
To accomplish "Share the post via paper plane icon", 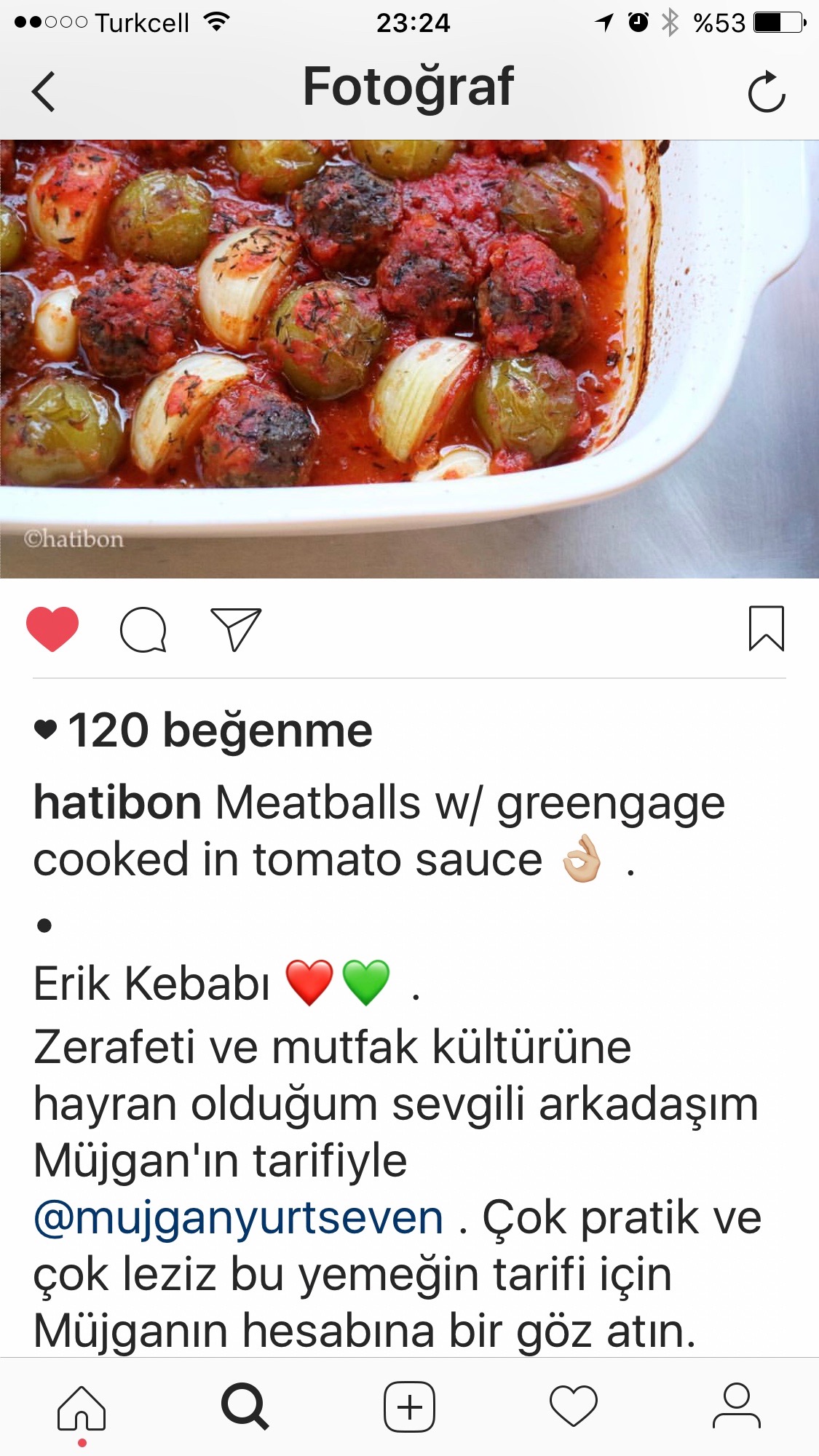I will [236, 629].
